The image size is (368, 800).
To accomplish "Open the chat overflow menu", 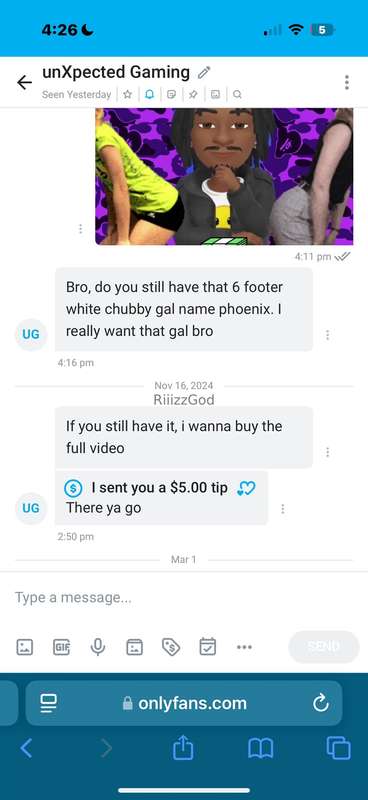I will [347, 82].
